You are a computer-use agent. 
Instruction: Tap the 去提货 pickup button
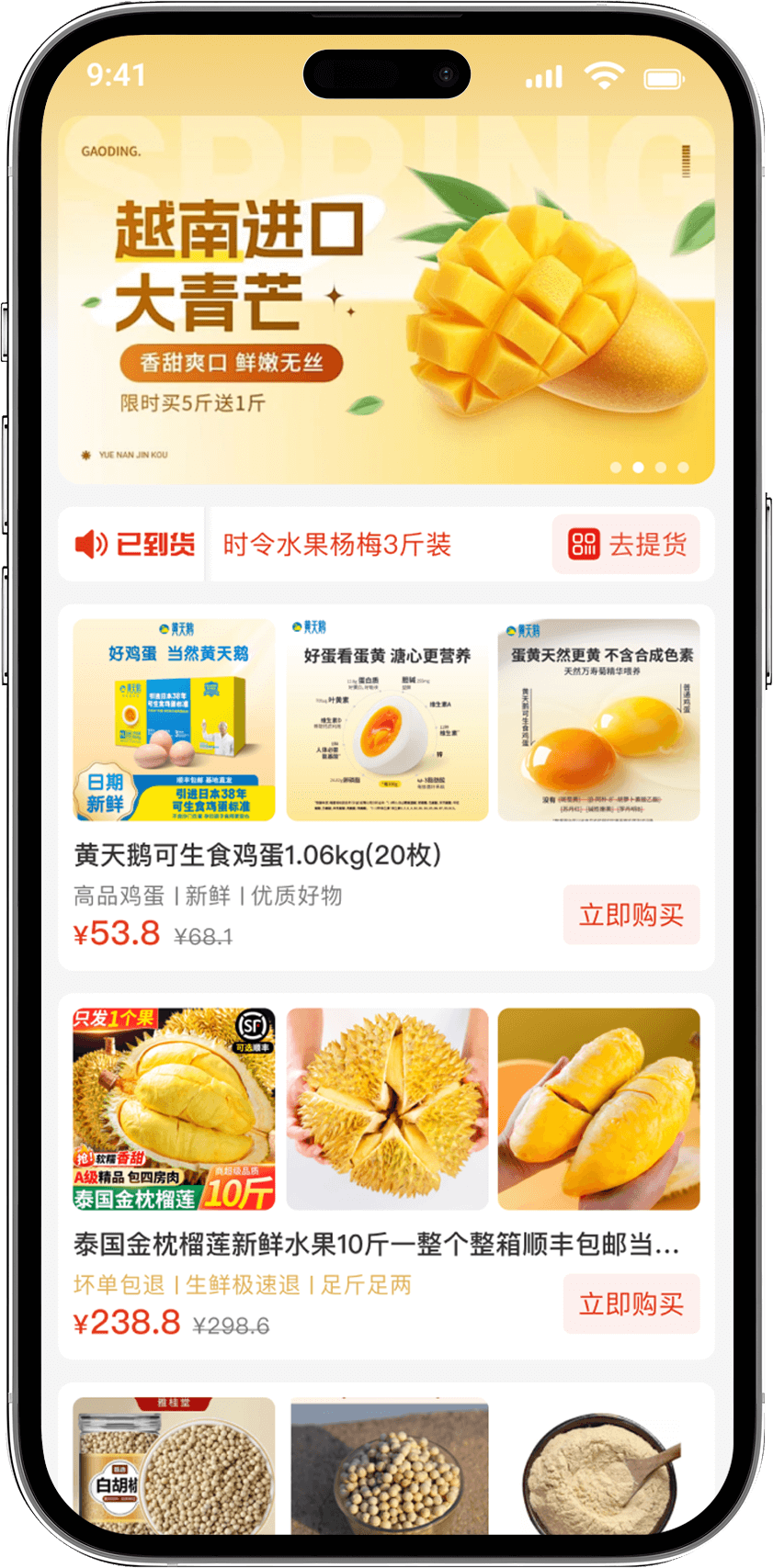(x=626, y=545)
